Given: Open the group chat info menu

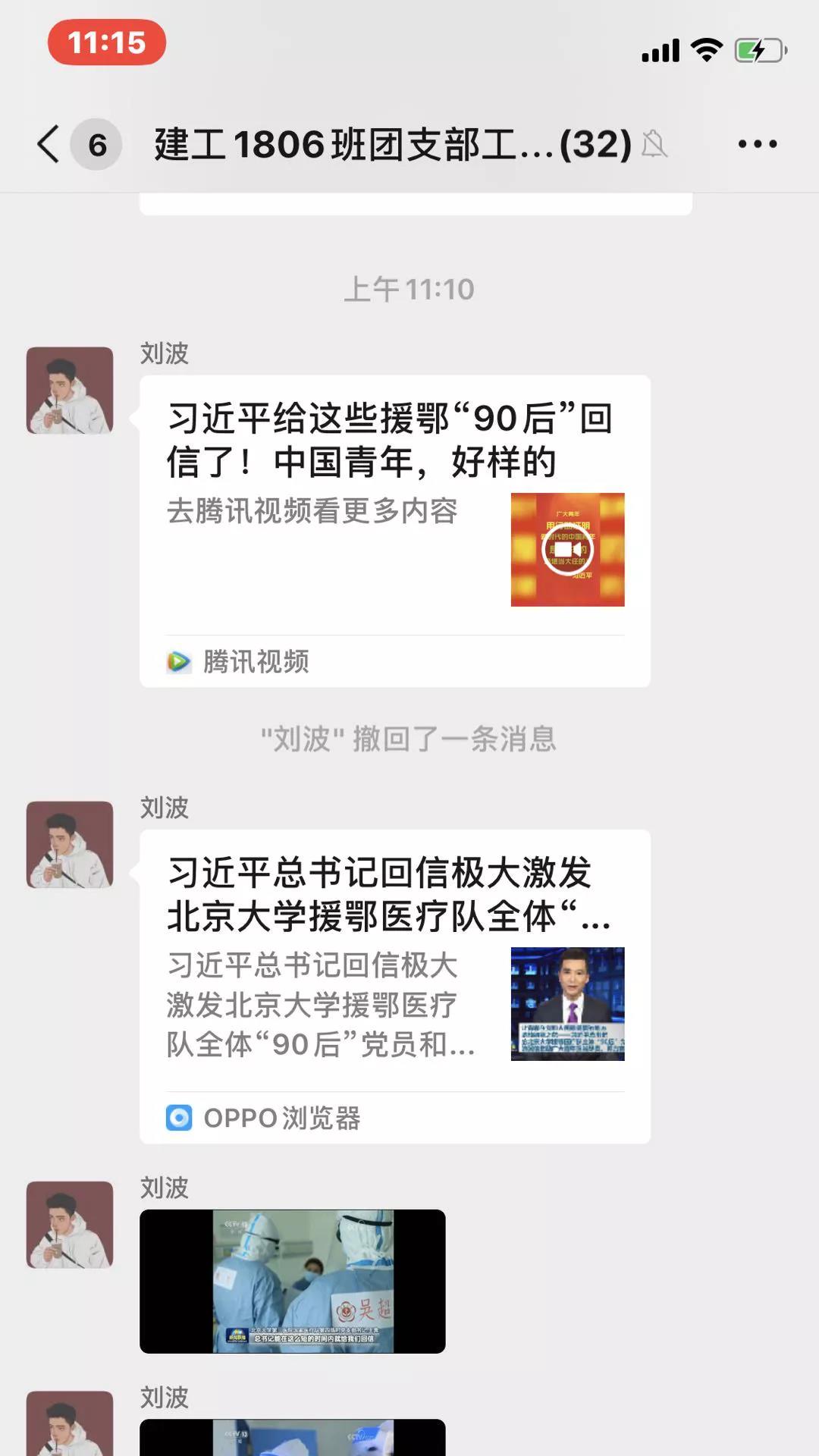Looking at the screenshot, I should (757, 144).
